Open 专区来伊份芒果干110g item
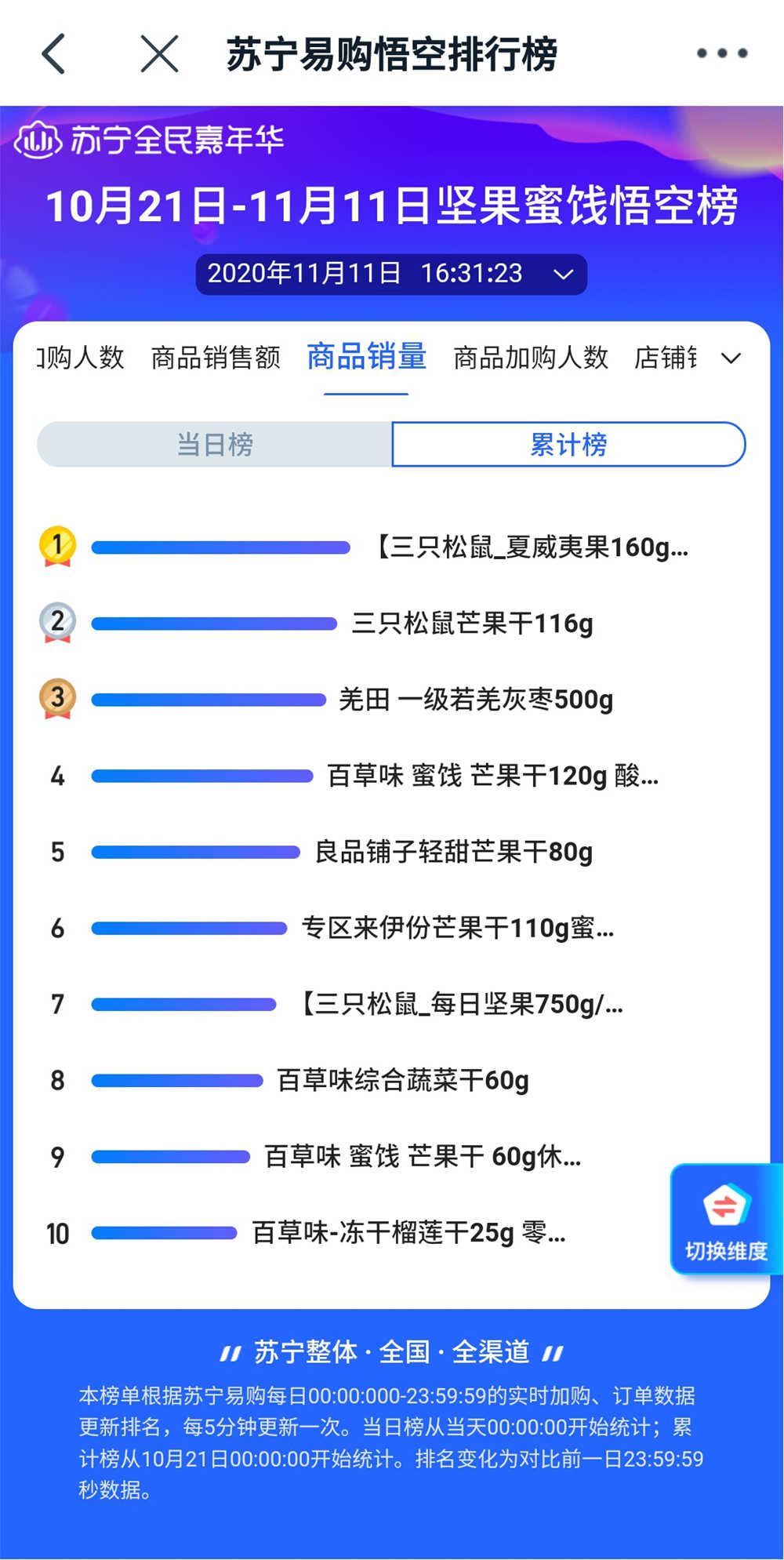Screen dimensions: 784x1560 (458, 929)
